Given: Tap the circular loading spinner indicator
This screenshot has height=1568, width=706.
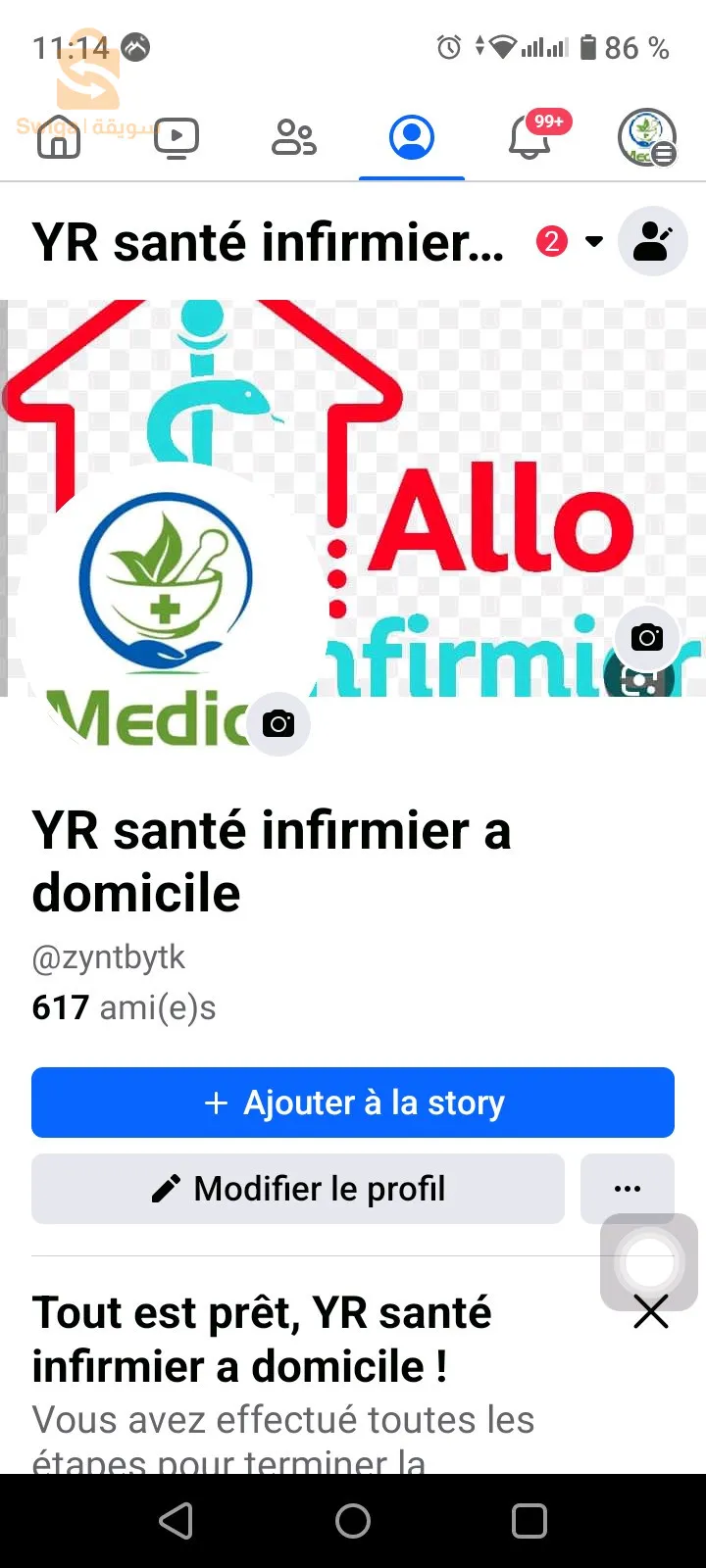Looking at the screenshot, I should (x=648, y=1262).
